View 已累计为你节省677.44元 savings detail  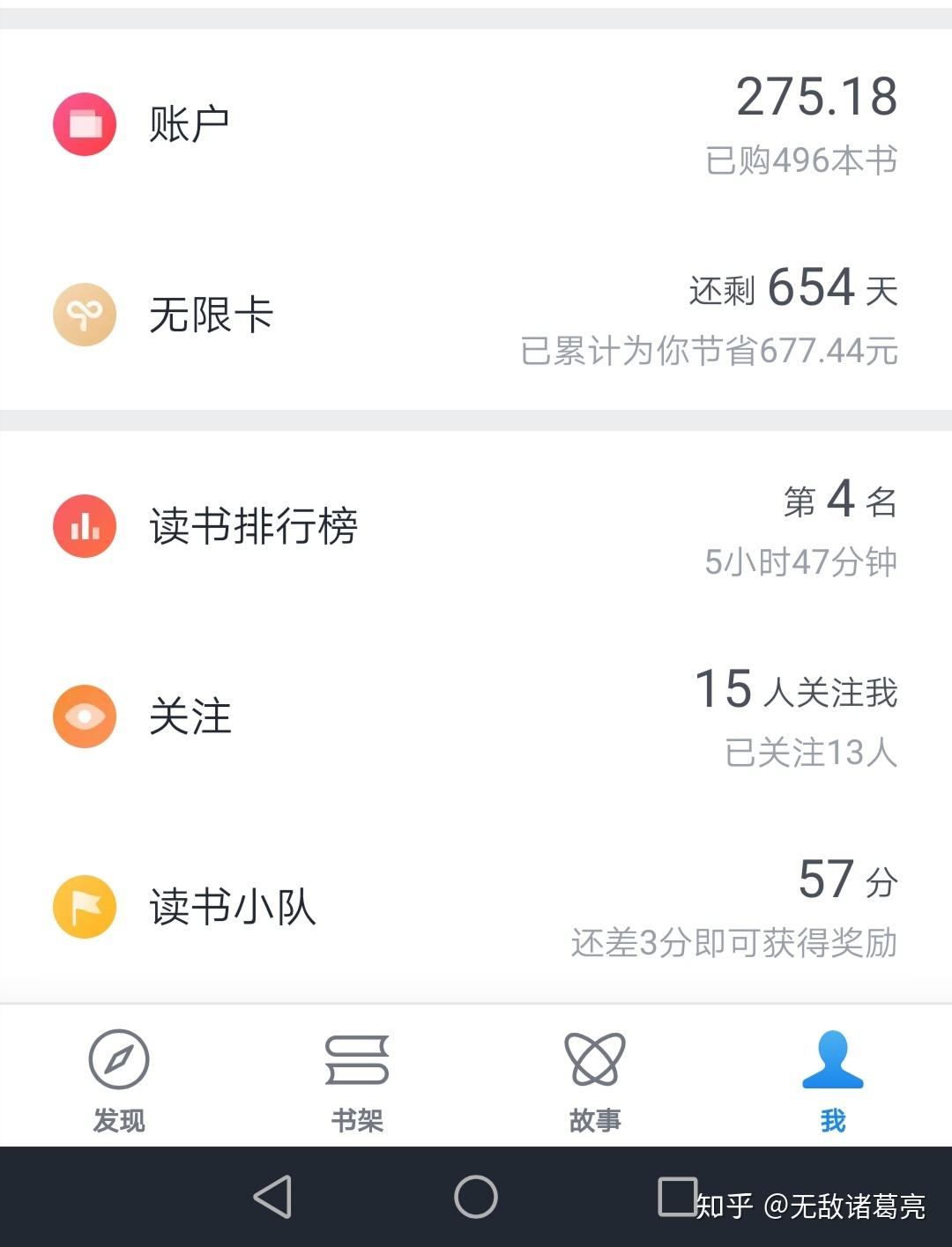[710, 350]
